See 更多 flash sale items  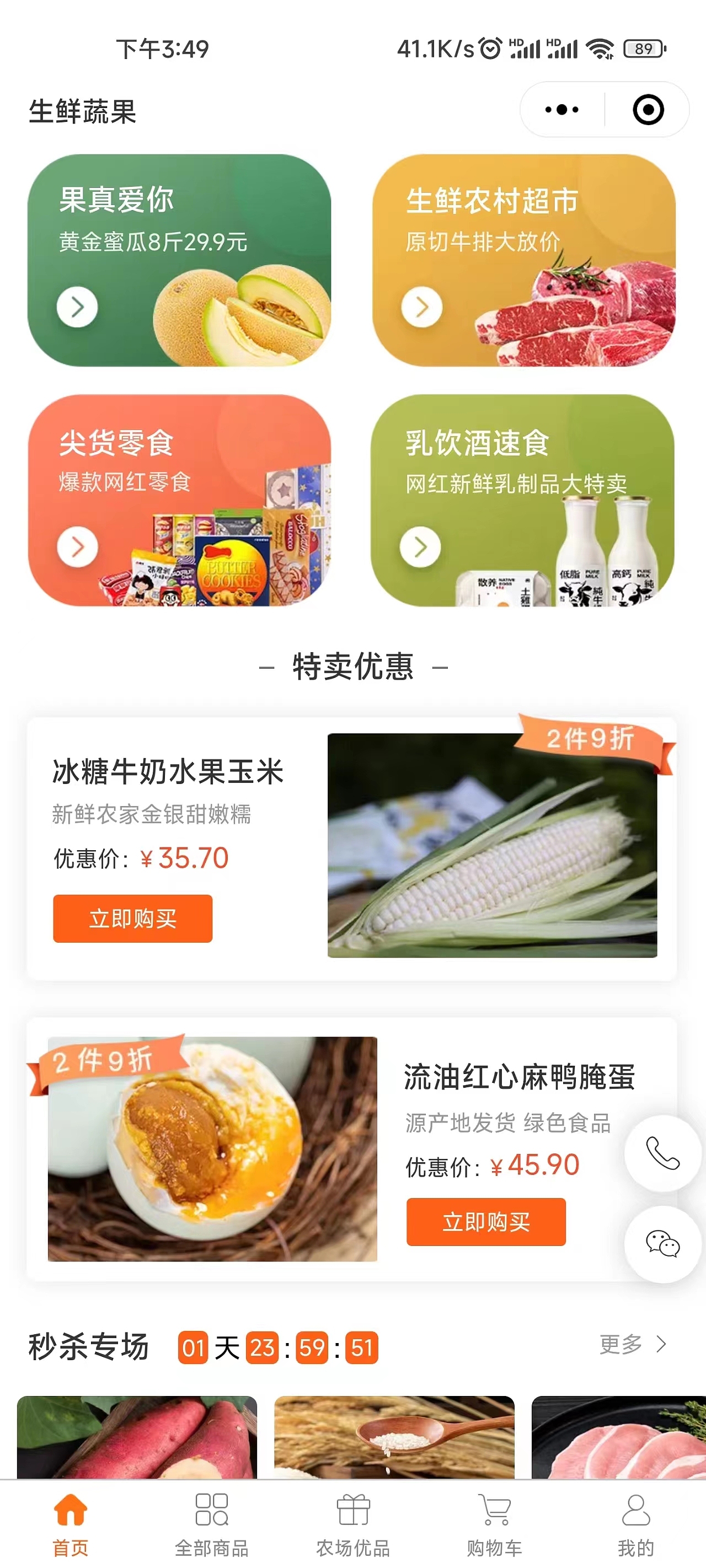(632, 1344)
